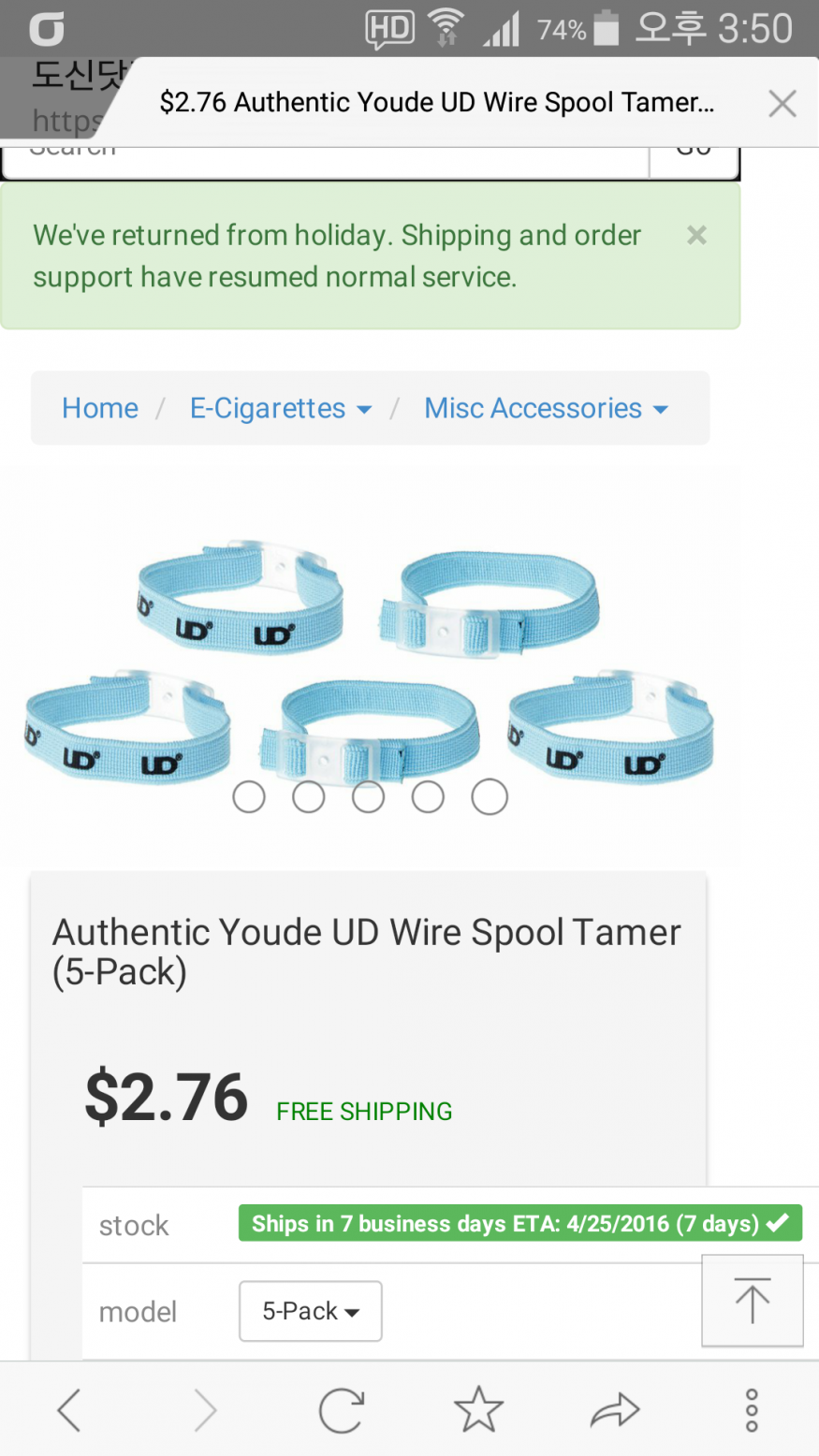Dismiss the returned from holiday notice
This screenshot has width=819, height=1456.
point(696,235)
